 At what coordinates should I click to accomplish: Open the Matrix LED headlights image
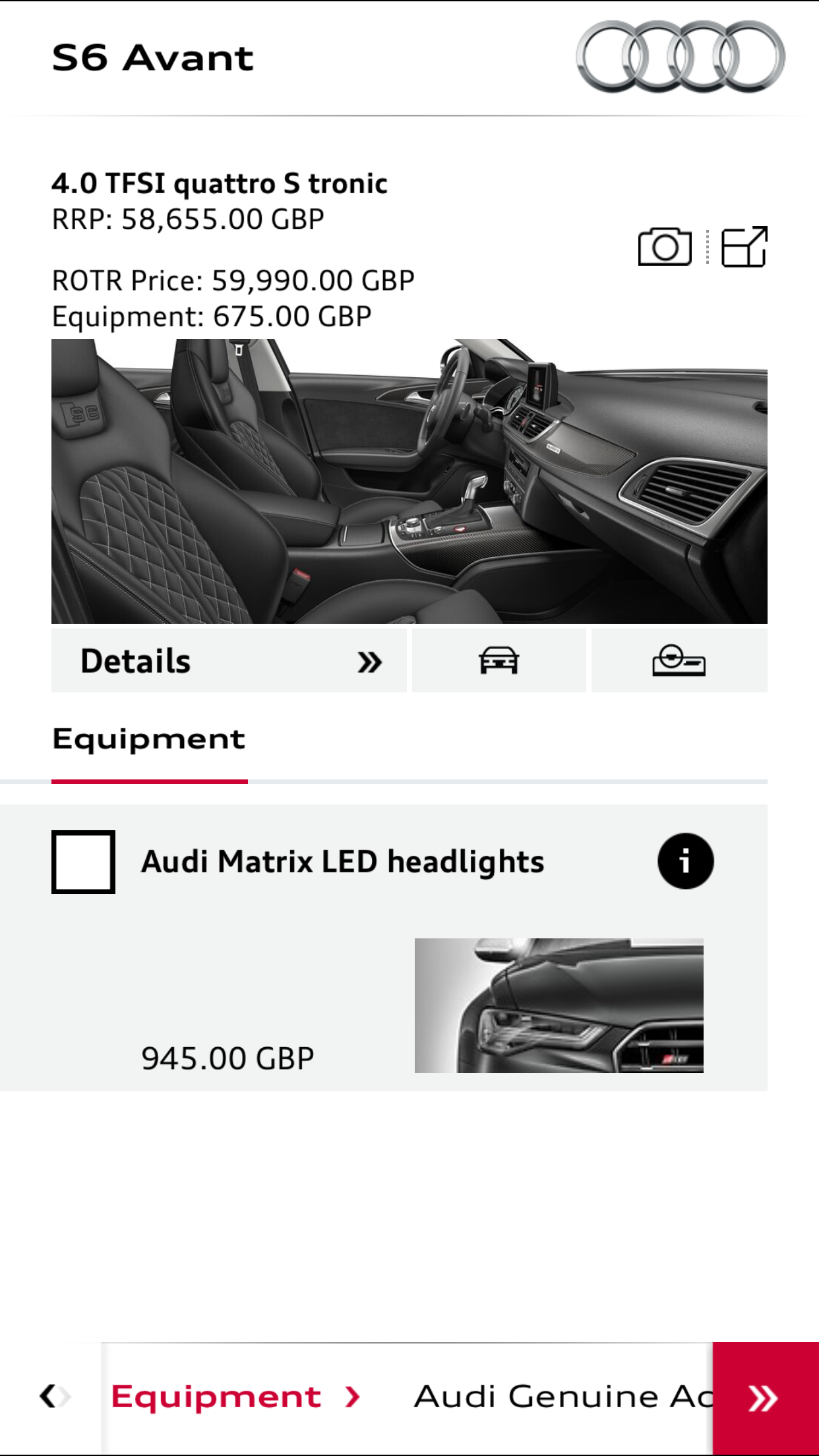pos(559,1005)
